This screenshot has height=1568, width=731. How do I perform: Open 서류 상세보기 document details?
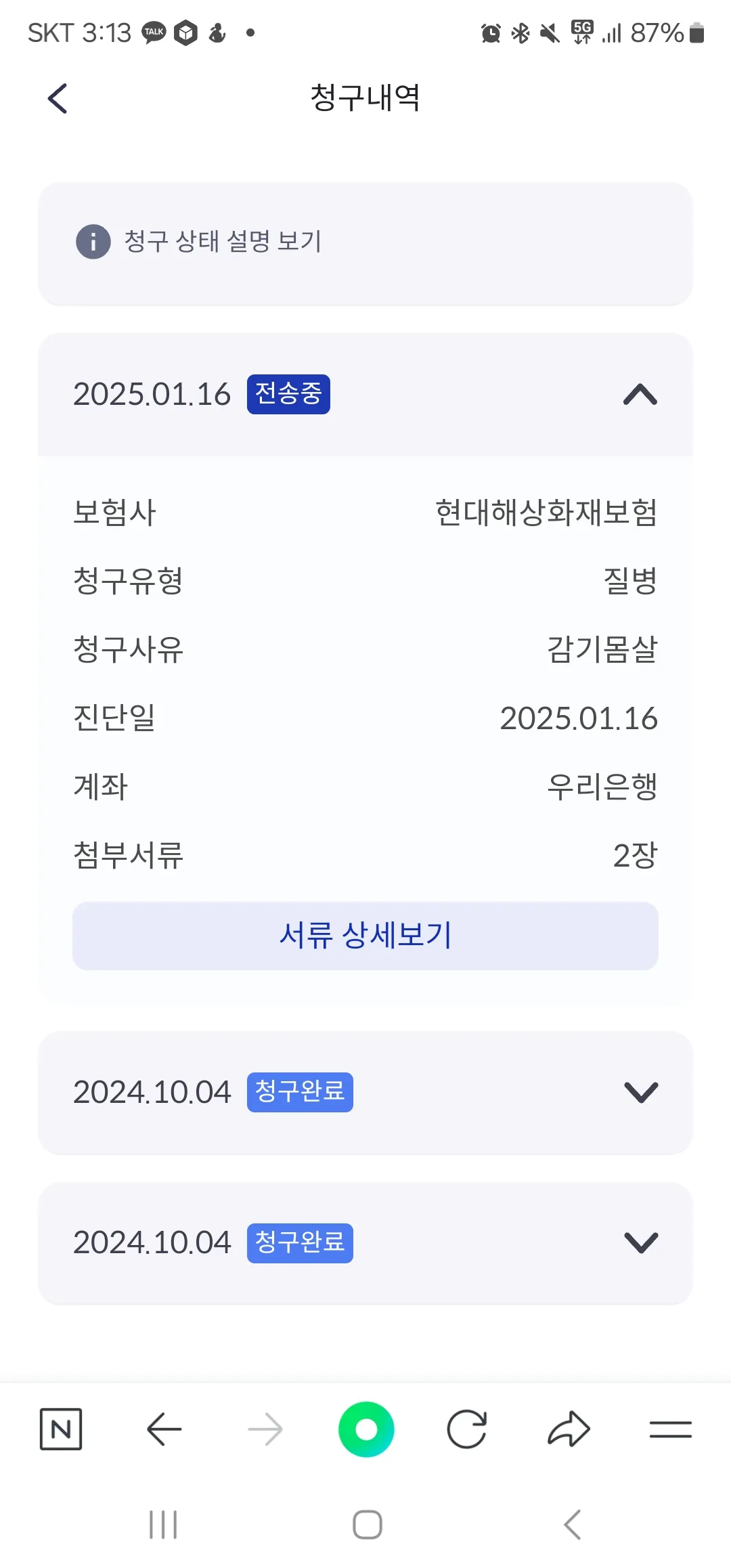pyautogui.click(x=365, y=936)
